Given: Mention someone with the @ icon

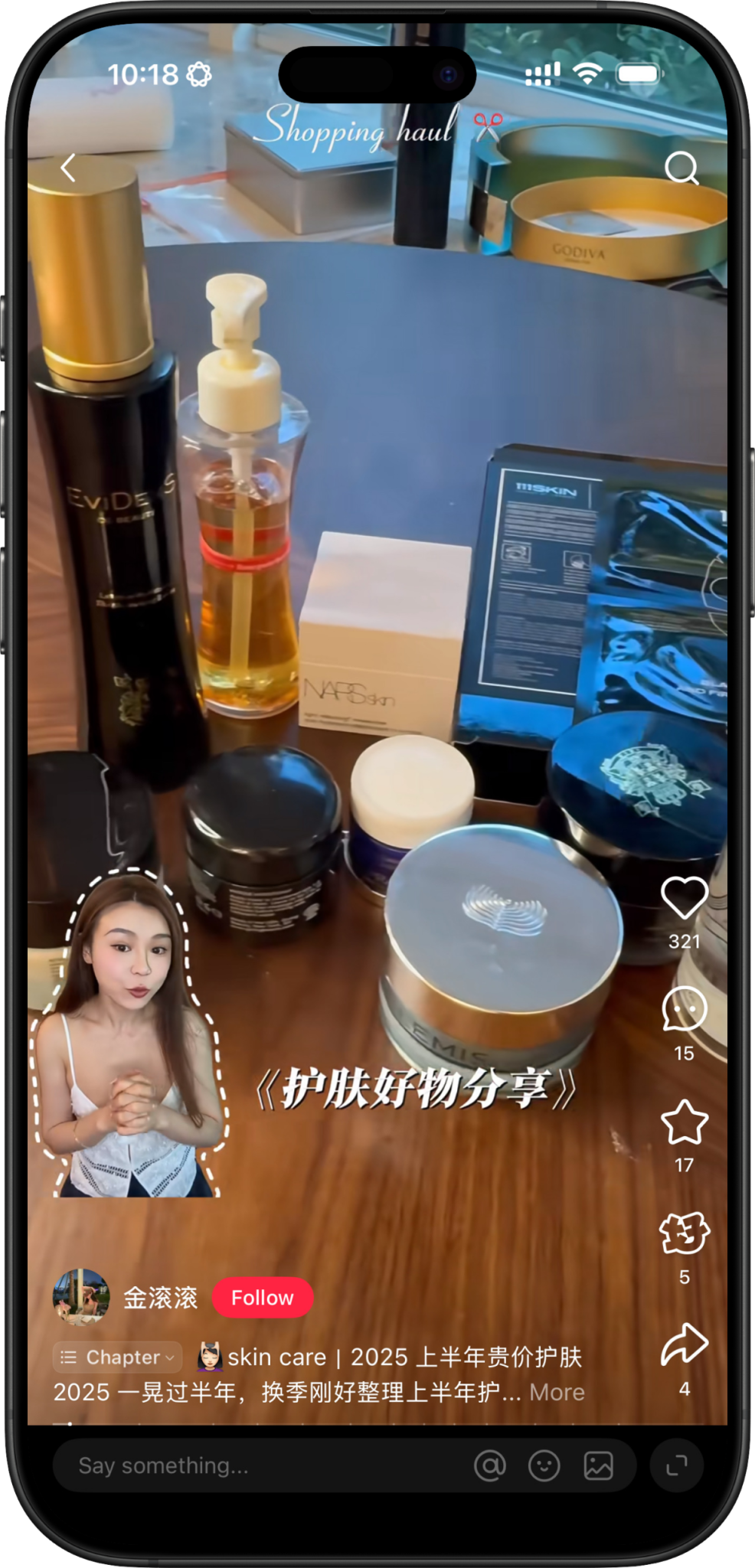Looking at the screenshot, I should [490, 1465].
